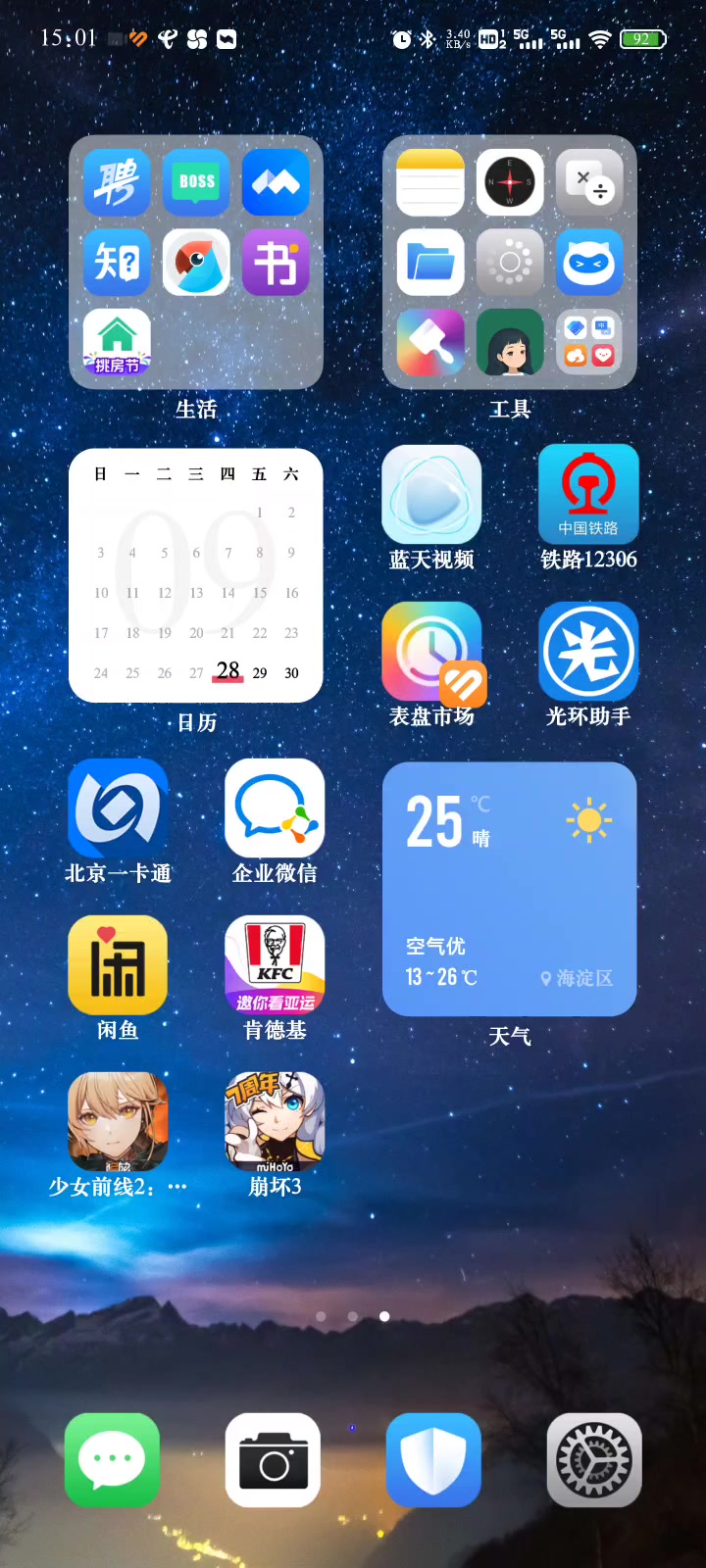Open the blue shield security app

[433, 1460]
